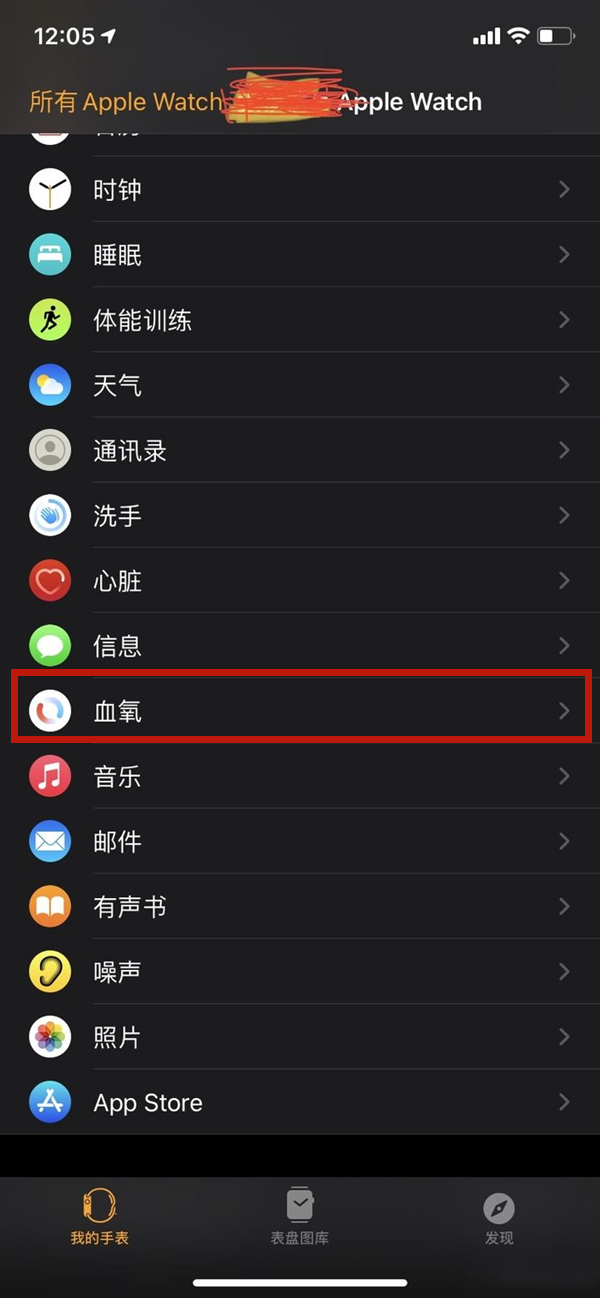Open 邮件 settings
The height and width of the screenshot is (1298, 600).
300,841
